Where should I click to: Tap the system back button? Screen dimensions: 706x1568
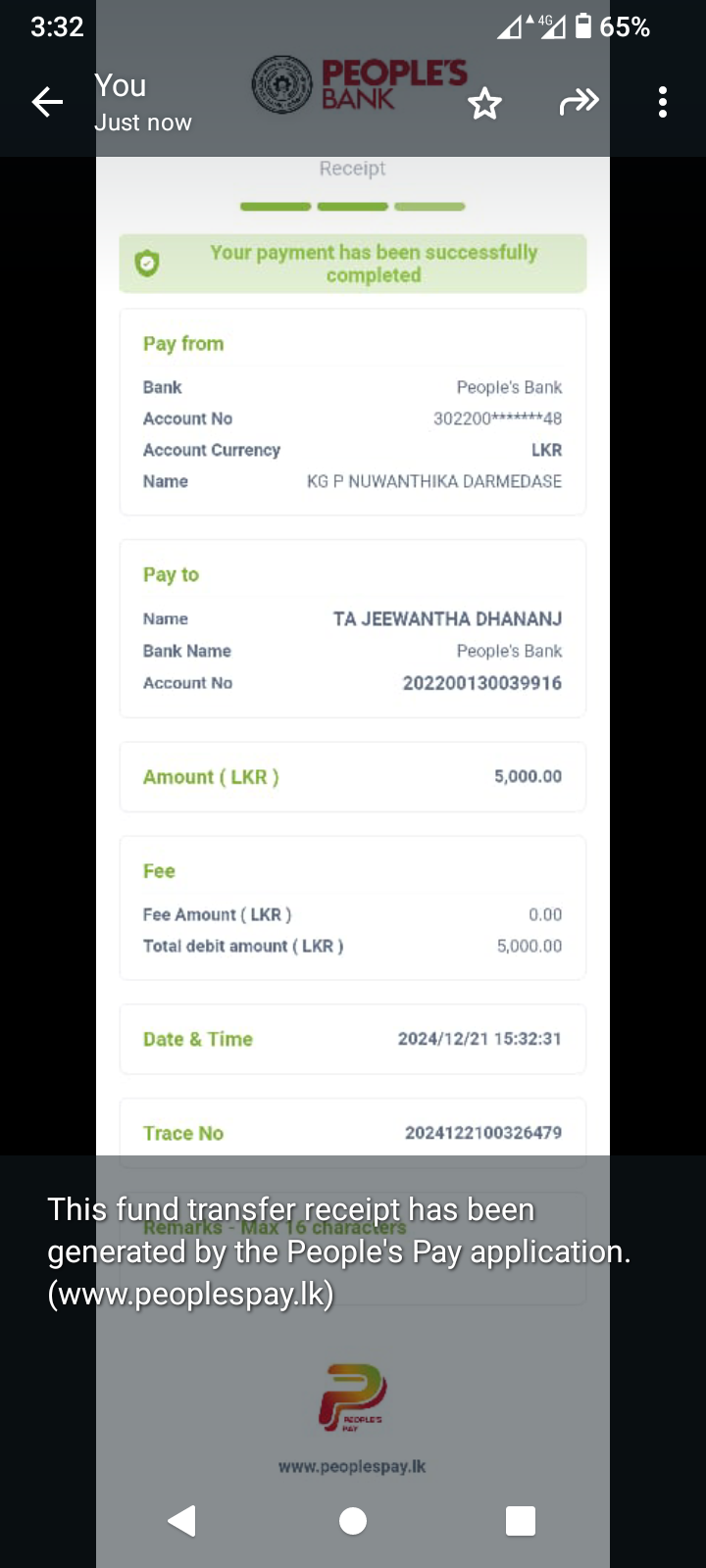click(x=182, y=1520)
